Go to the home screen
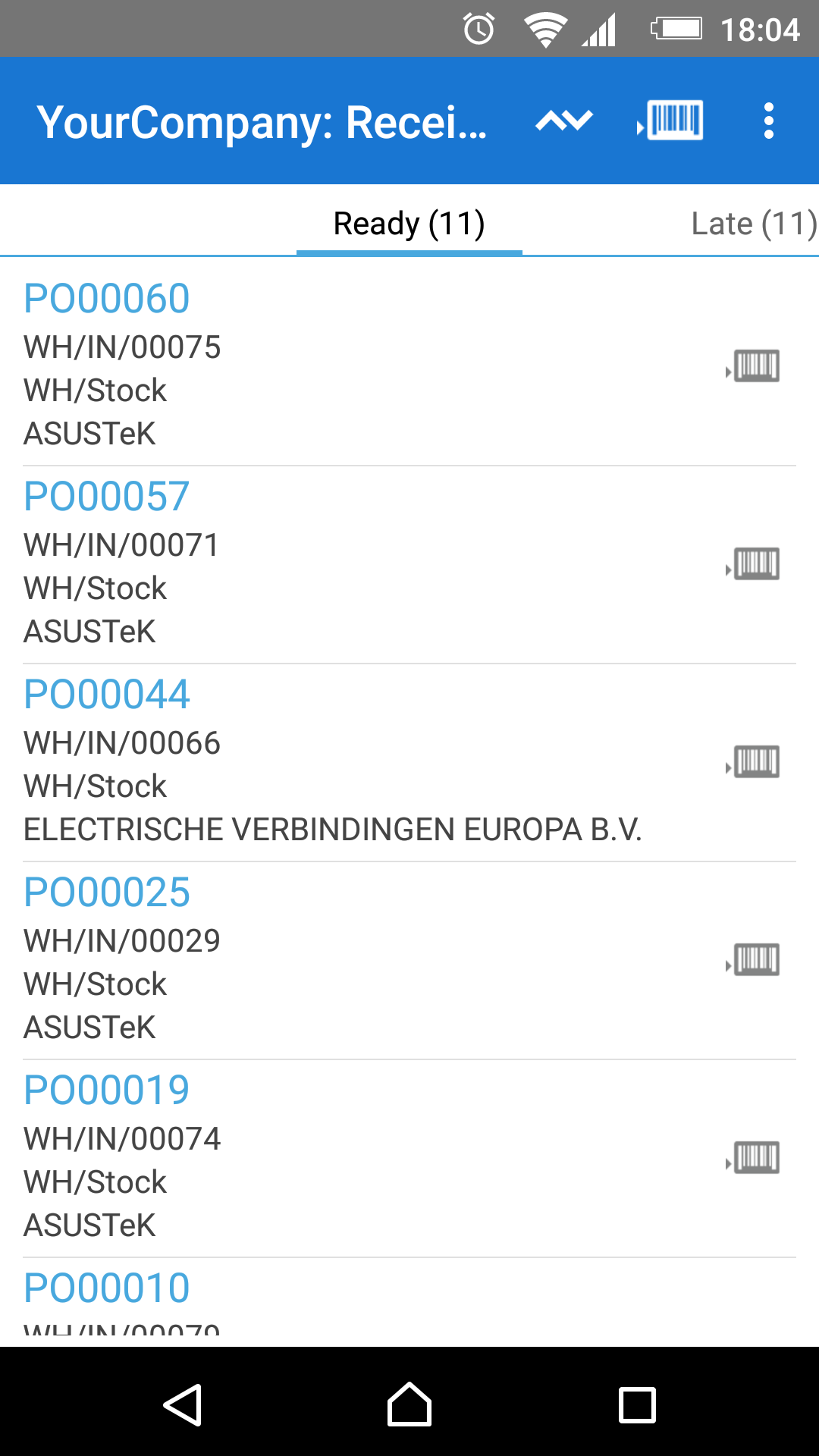Image resolution: width=819 pixels, height=1456 pixels. point(409,1404)
